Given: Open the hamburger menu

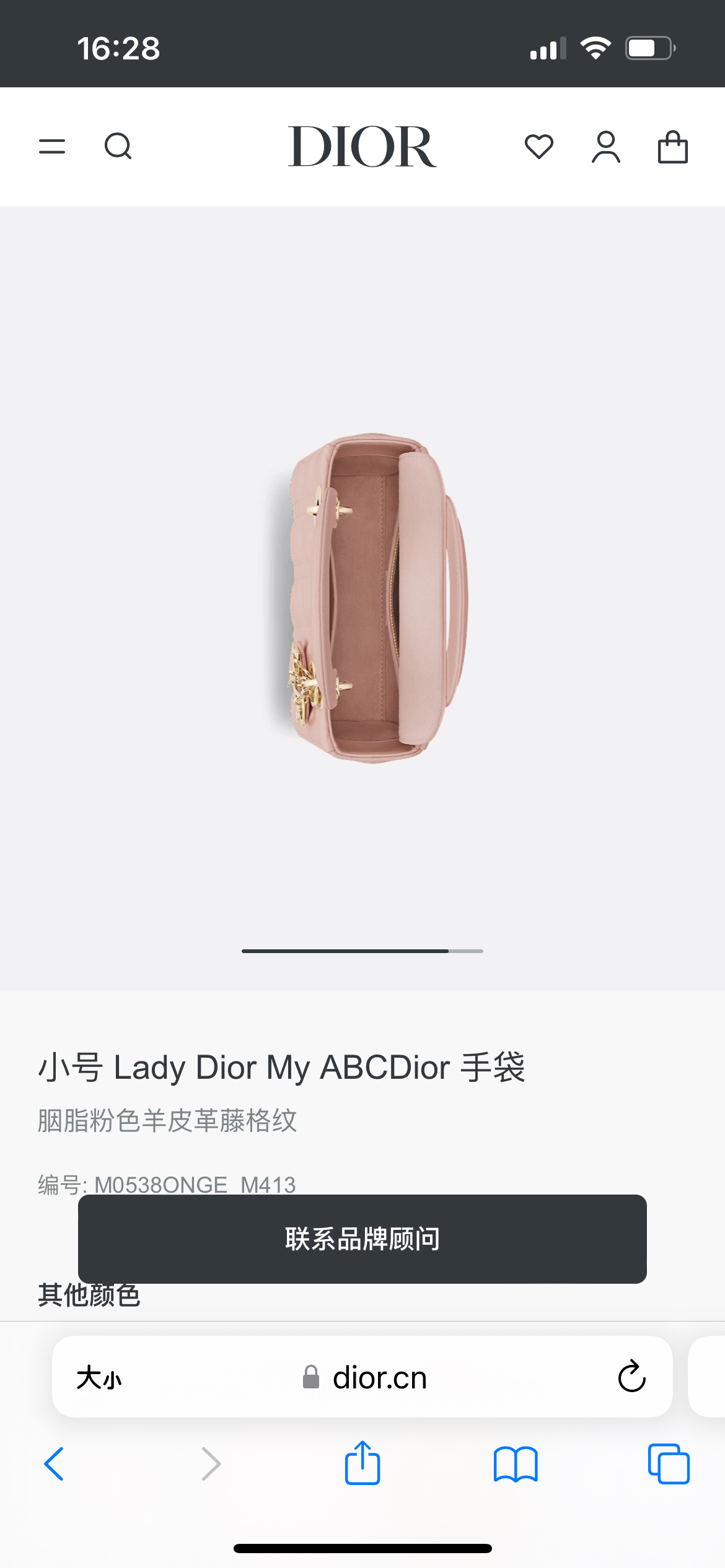Looking at the screenshot, I should 52,147.
